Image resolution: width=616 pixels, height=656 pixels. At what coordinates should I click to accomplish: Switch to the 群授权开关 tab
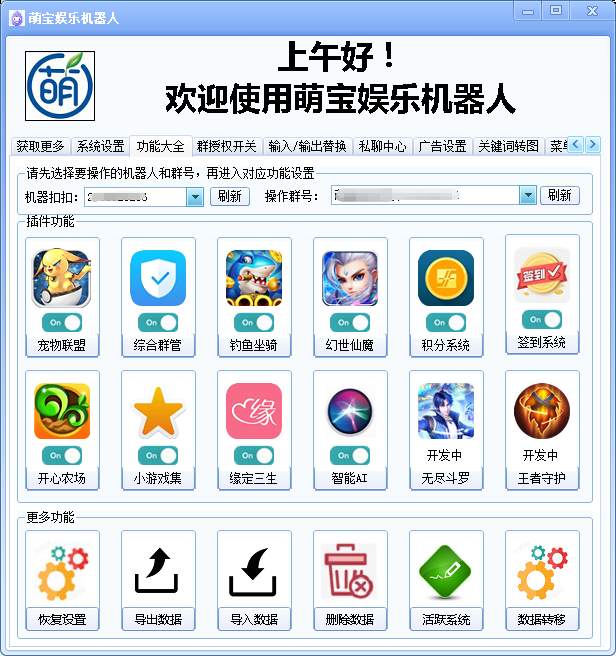pyautogui.click(x=226, y=146)
